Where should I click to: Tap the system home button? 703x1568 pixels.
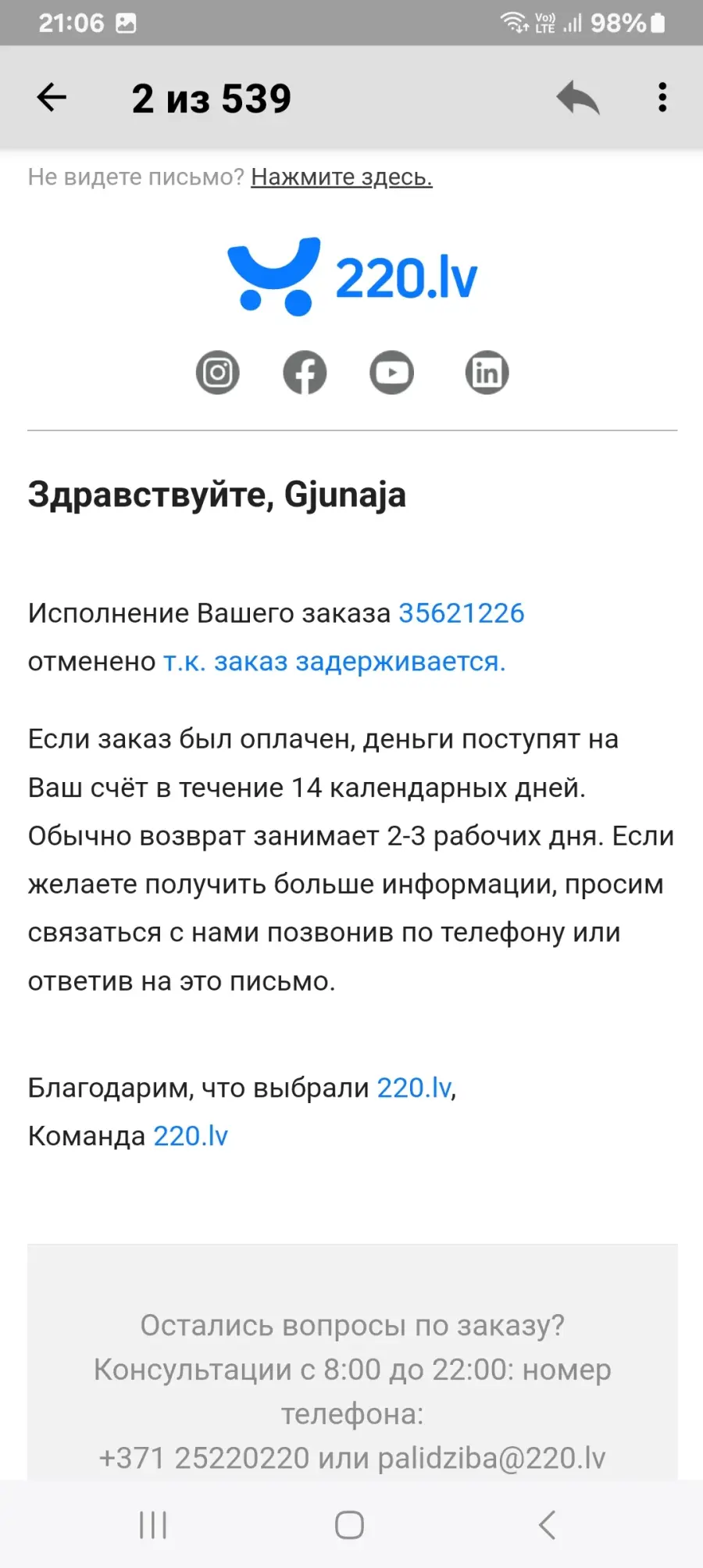tap(349, 1524)
